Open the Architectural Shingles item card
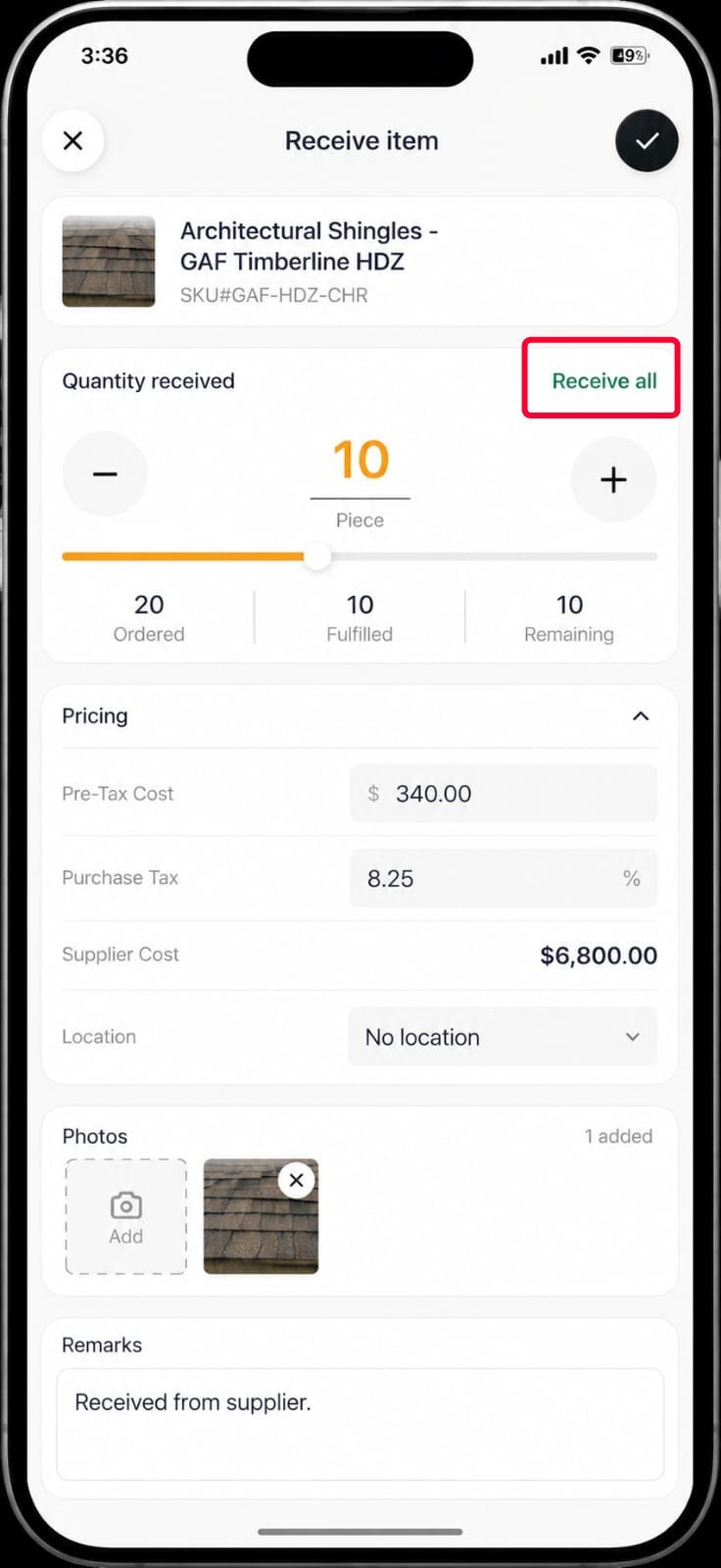The image size is (721, 1568). click(360, 262)
